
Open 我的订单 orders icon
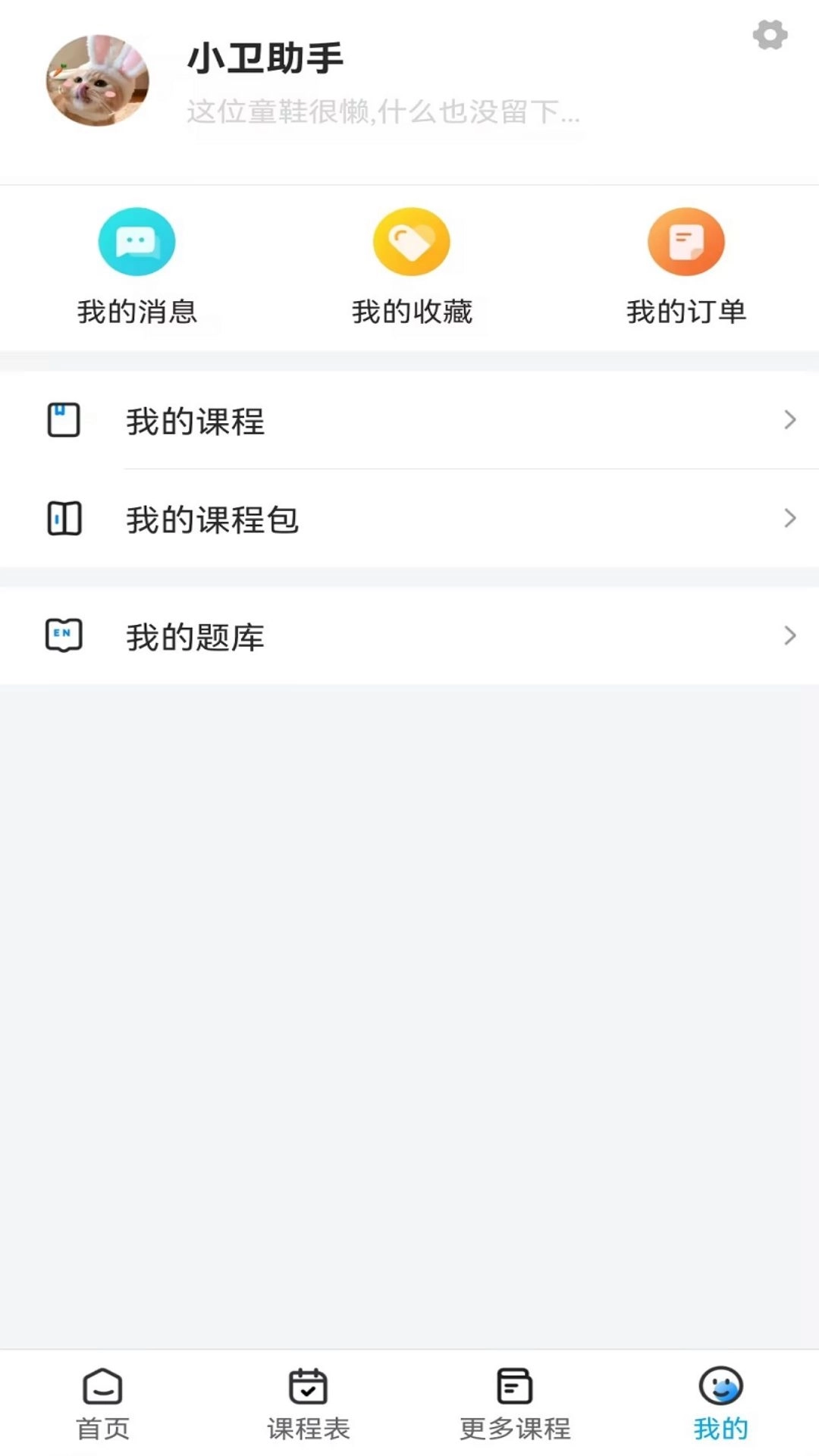(684, 241)
